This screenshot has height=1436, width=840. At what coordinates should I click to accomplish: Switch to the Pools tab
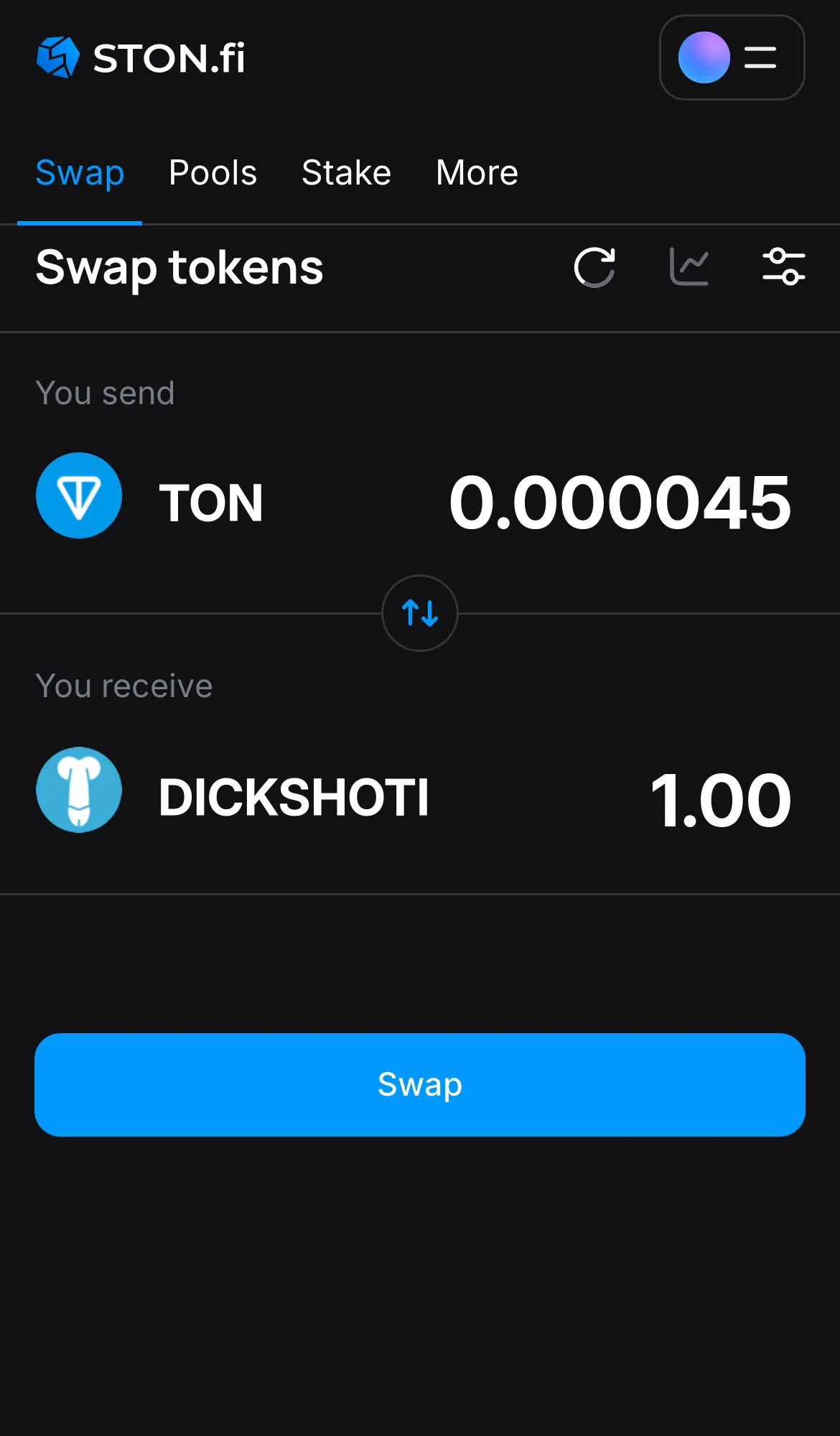213,172
